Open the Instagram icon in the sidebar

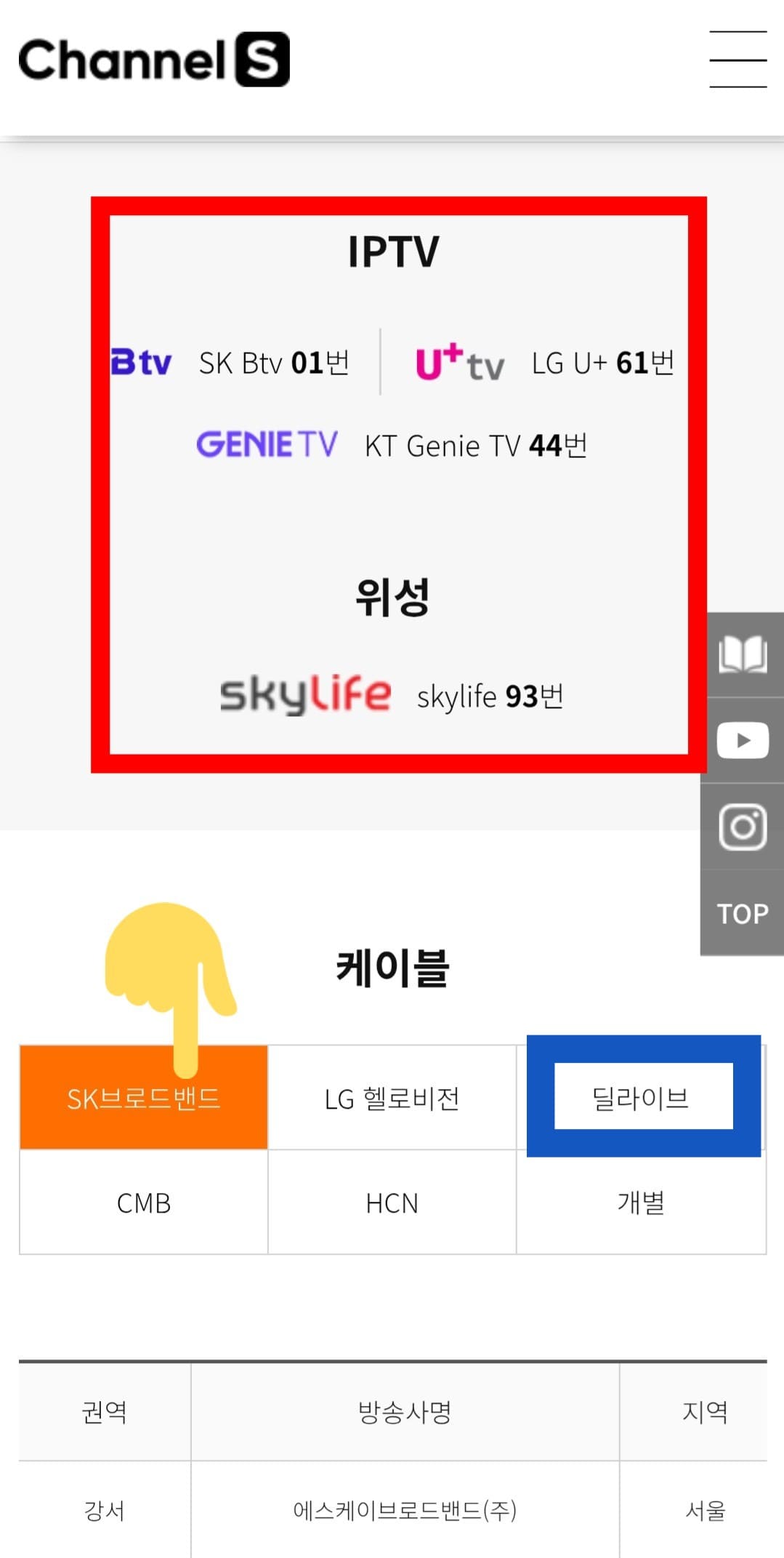pyautogui.click(x=743, y=827)
